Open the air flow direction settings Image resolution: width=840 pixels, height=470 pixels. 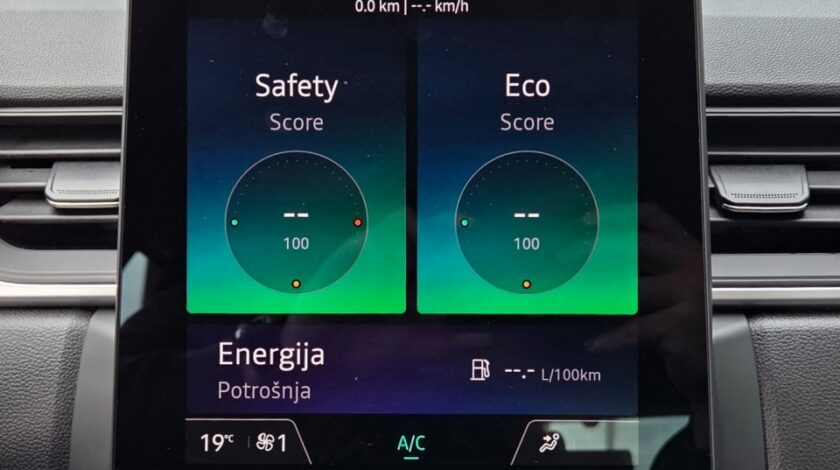pyautogui.click(x=551, y=443)
